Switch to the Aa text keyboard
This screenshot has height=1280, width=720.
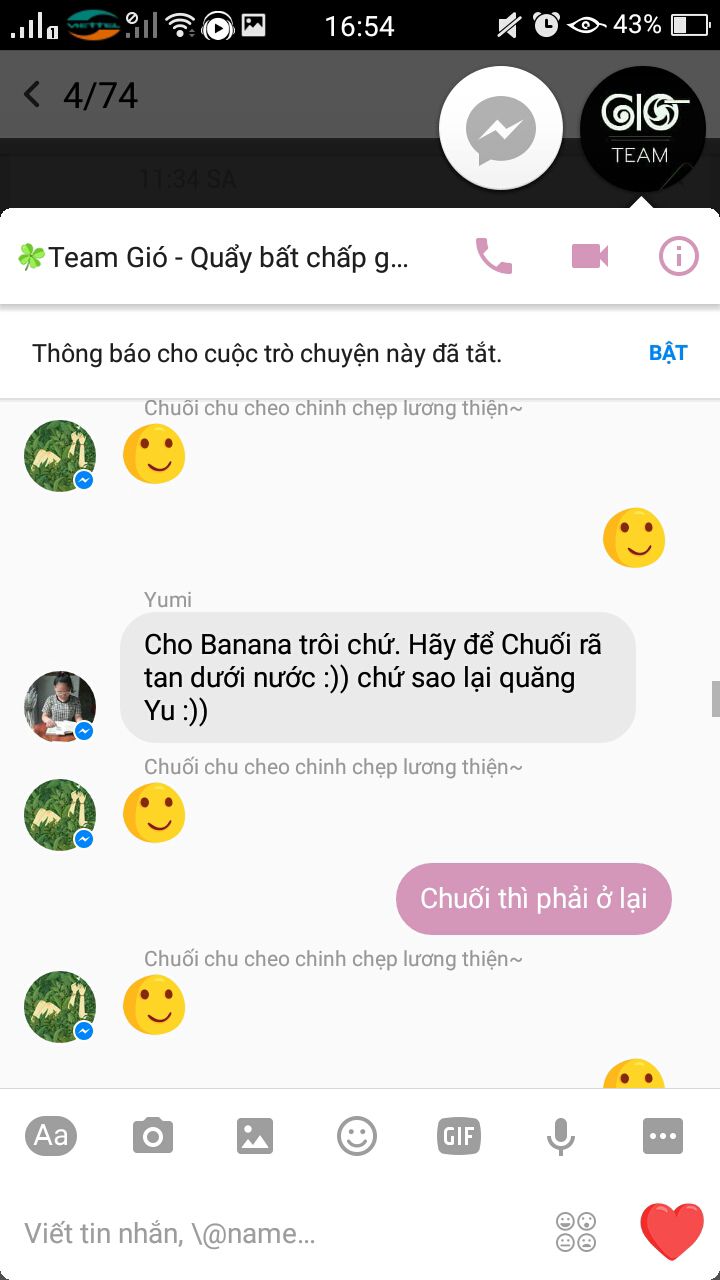tap(51, 1135)
